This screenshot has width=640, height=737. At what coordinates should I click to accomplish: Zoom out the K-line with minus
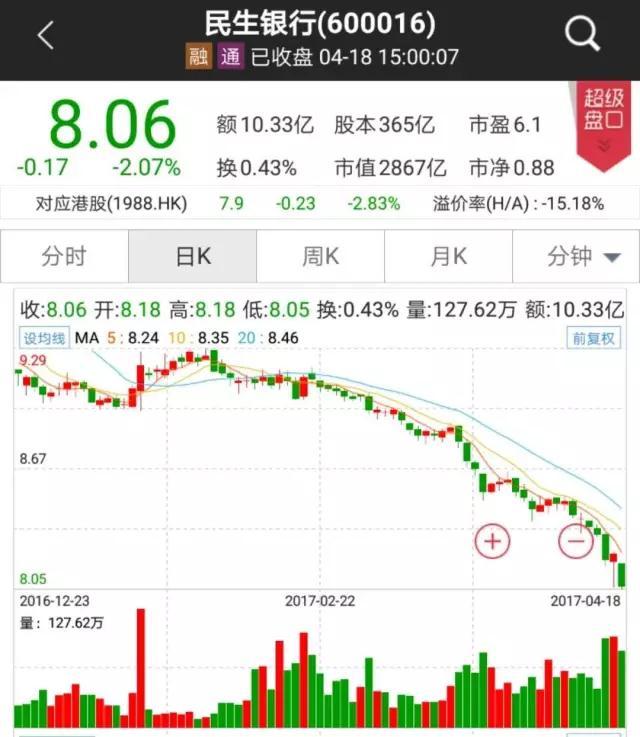575,541
